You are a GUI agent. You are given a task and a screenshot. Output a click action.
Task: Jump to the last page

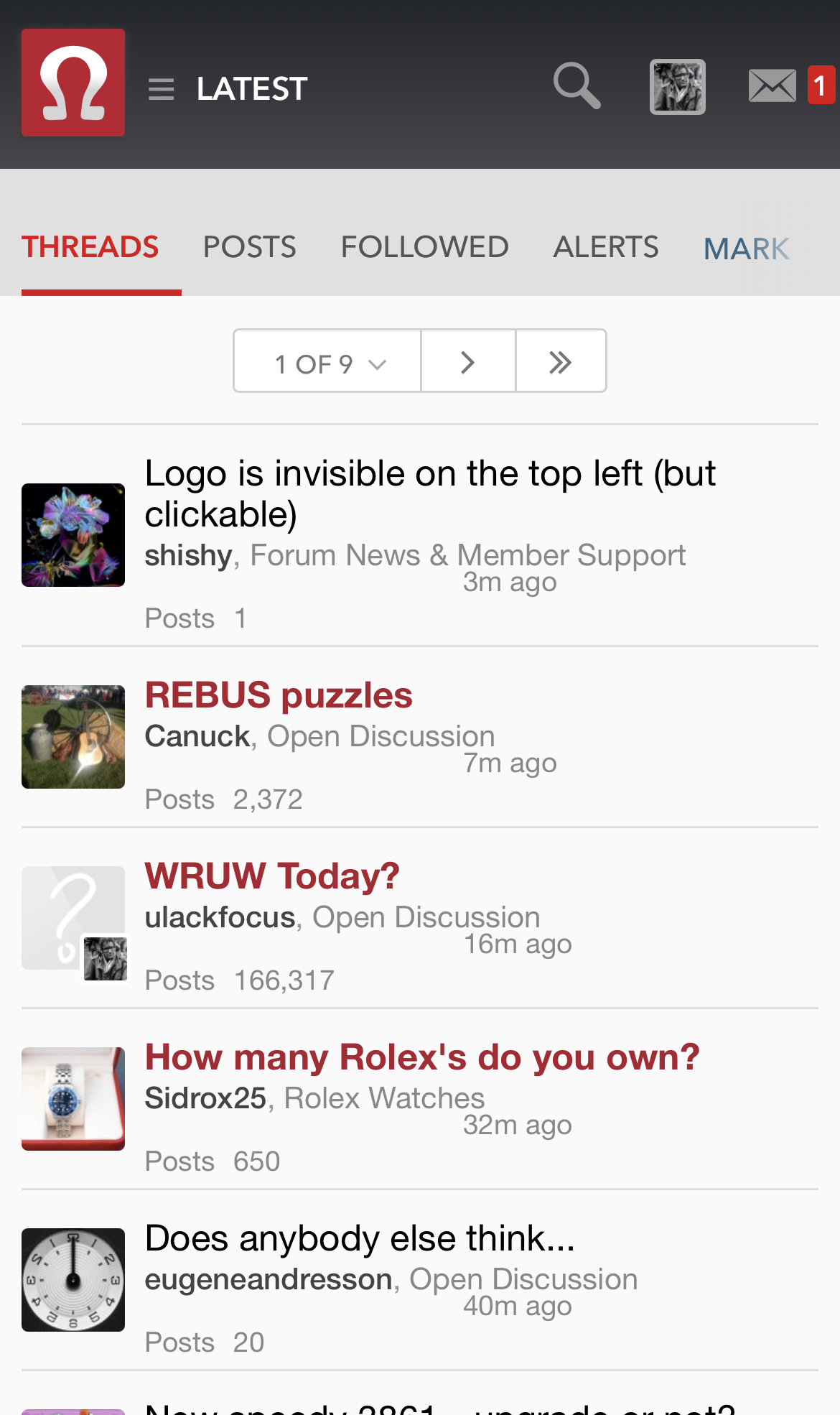(560, 361)
